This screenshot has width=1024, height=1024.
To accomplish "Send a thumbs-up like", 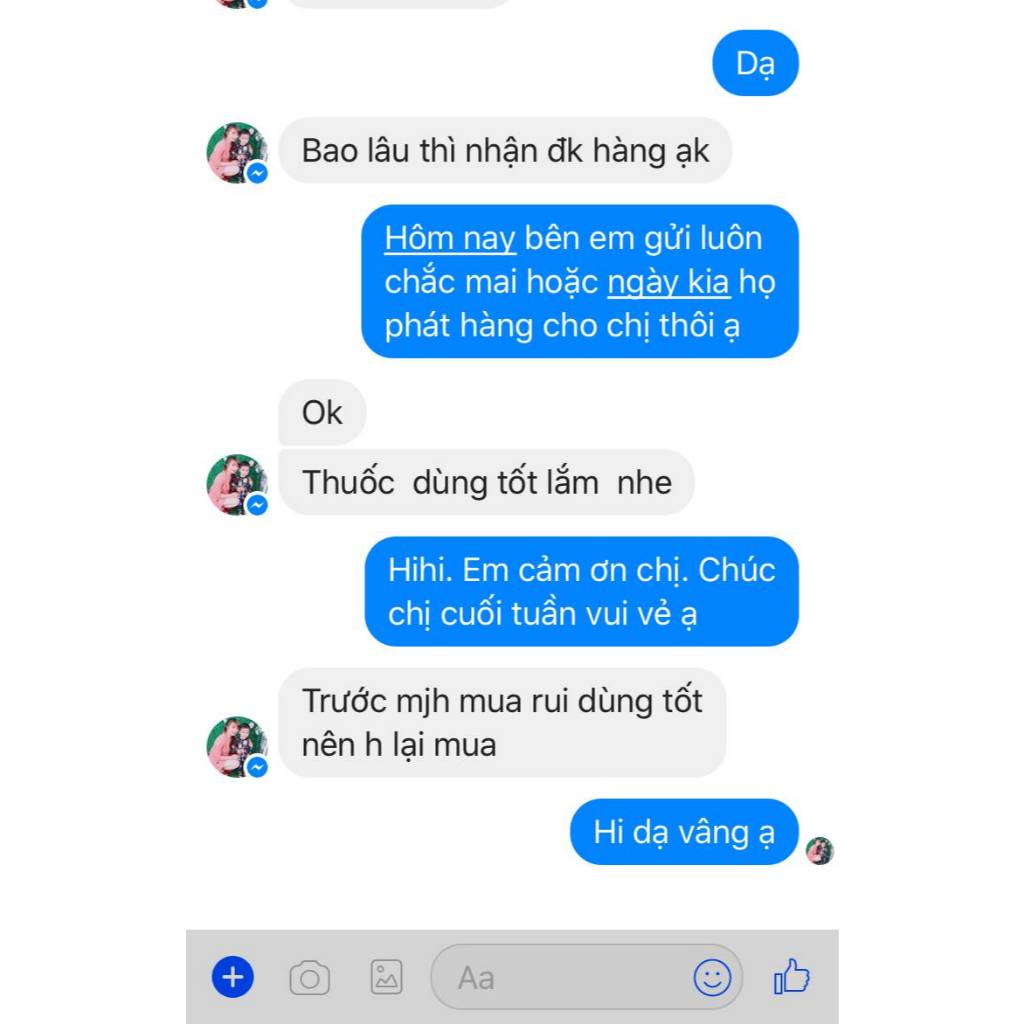I will coord(792,977).
